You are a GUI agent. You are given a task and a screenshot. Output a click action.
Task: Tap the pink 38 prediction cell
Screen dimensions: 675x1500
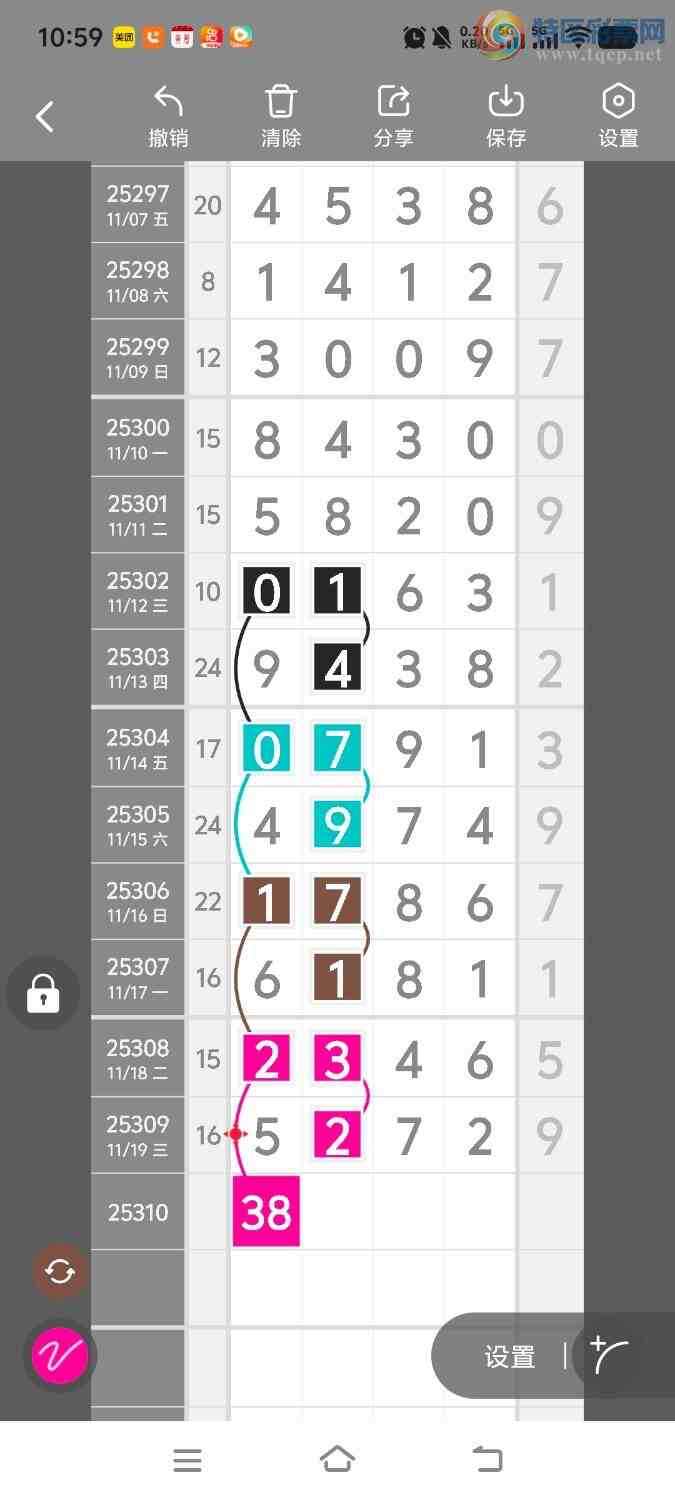point(266,1212)
